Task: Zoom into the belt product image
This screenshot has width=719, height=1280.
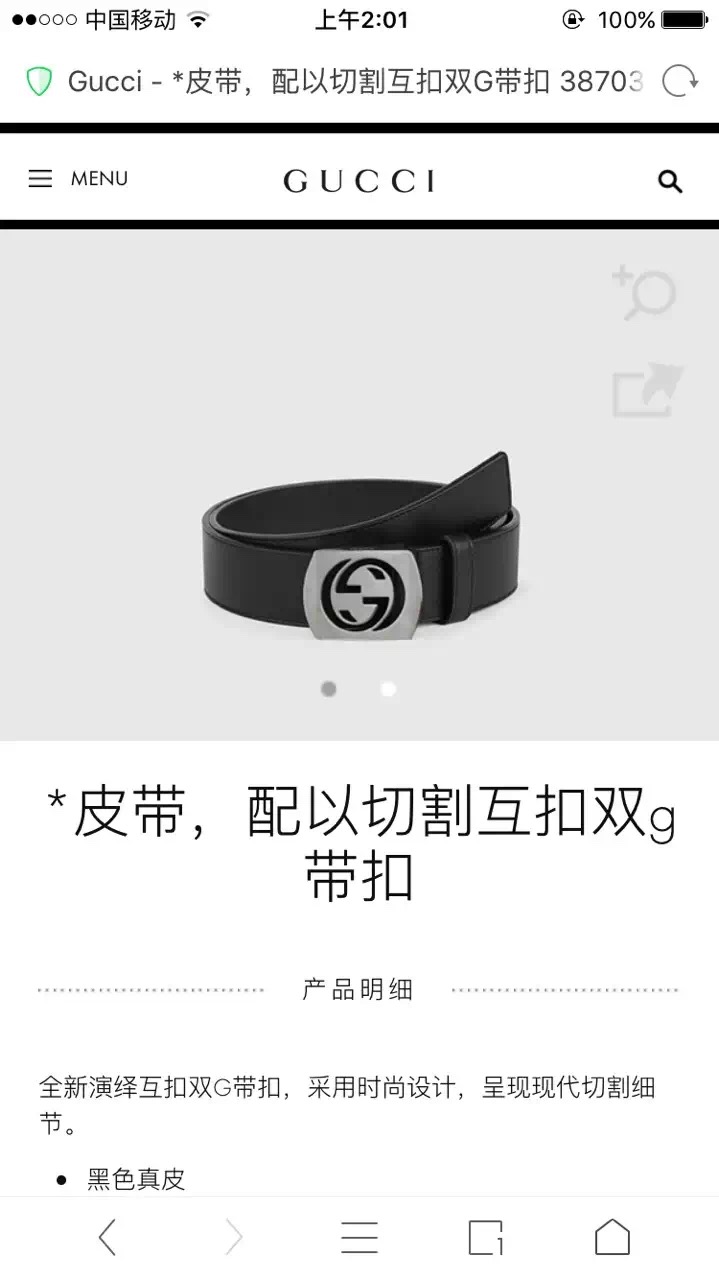Action: click(x=644, y=293)
